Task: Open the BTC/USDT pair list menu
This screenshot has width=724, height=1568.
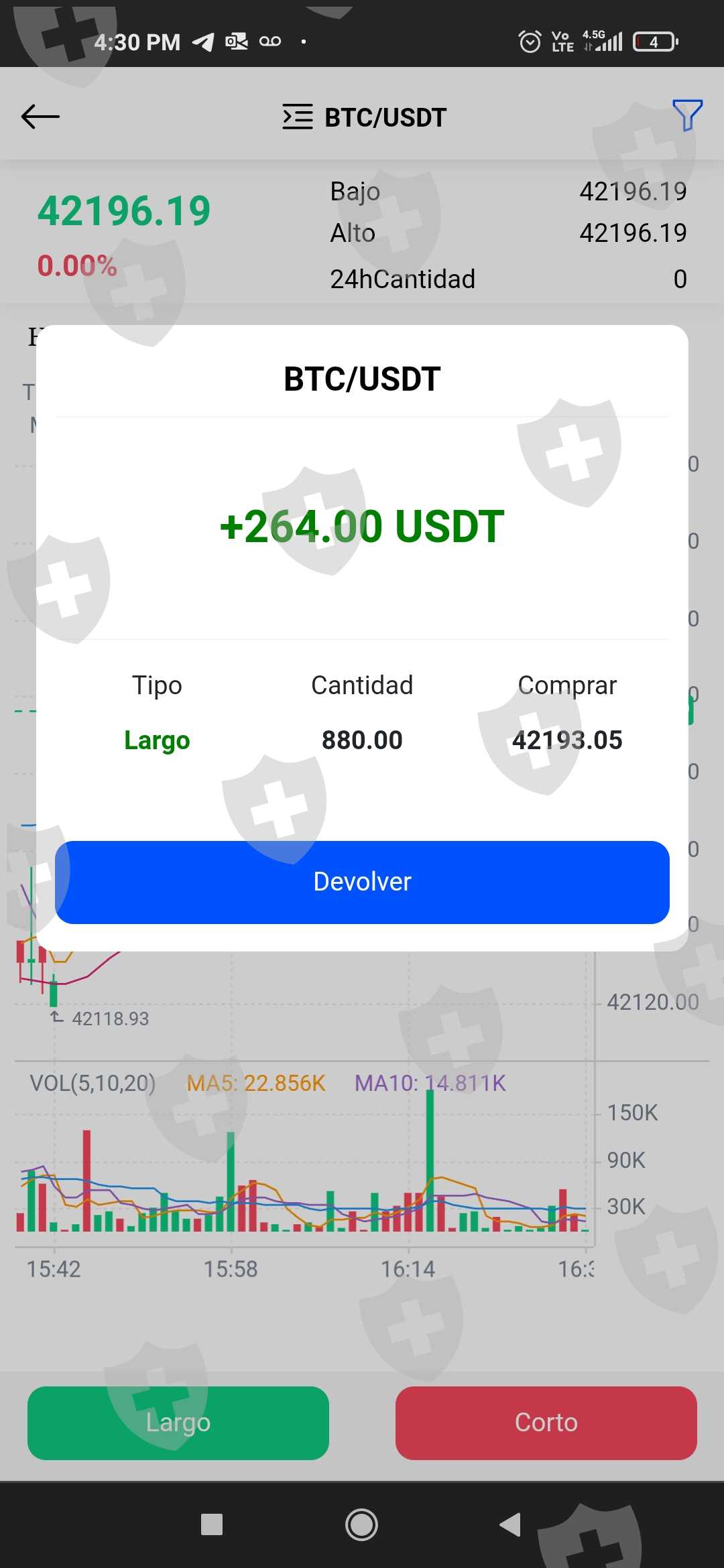Action: click(364, 117)
